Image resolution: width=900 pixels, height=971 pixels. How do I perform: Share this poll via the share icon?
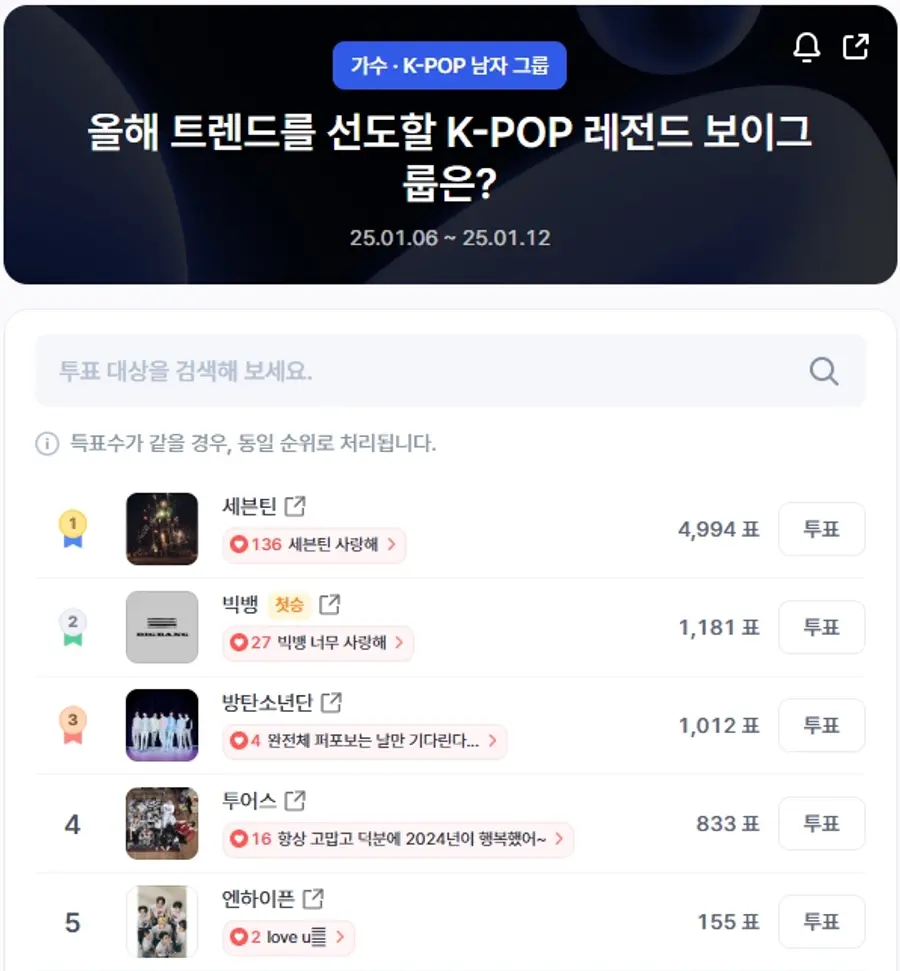[x=856, y=47]
